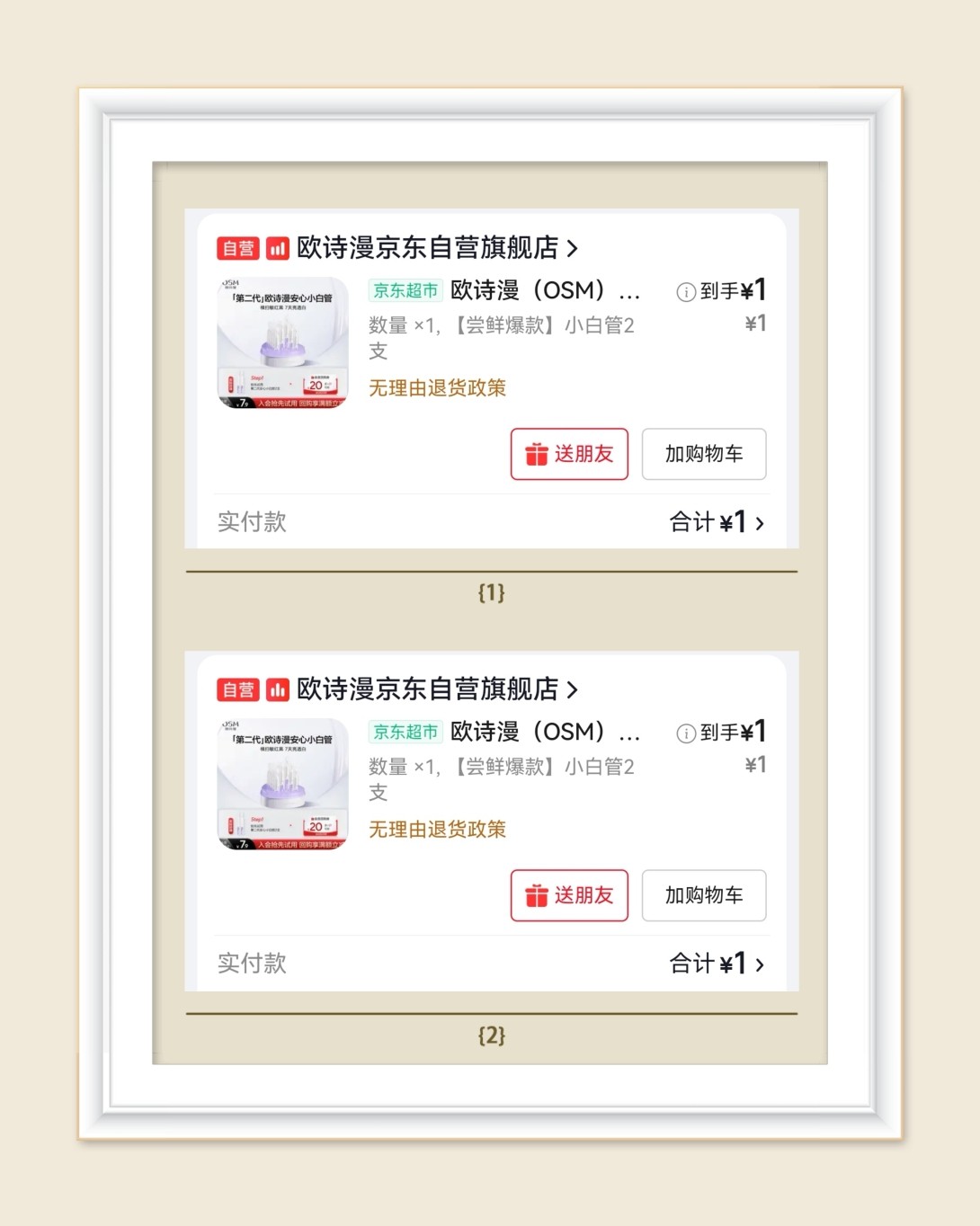Click the info icon next to 到手¥1 on first order

[686, 290]
